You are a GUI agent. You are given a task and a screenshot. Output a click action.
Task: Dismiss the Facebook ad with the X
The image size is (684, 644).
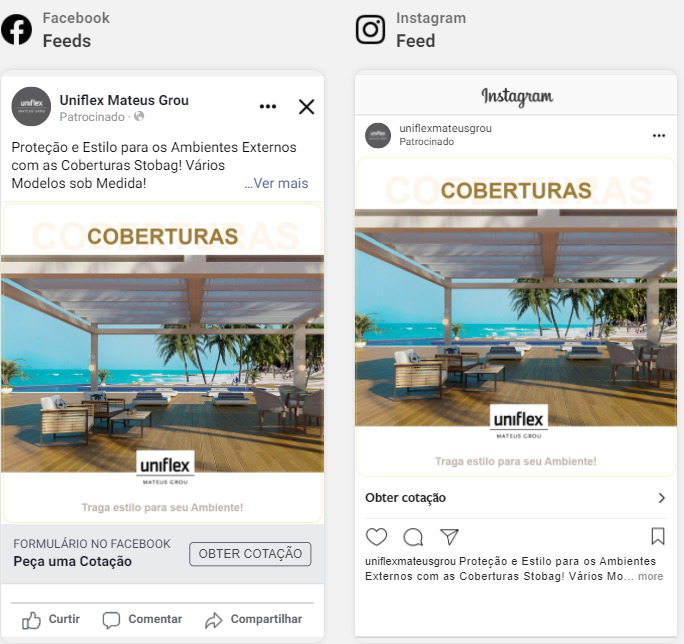(306, 106)
